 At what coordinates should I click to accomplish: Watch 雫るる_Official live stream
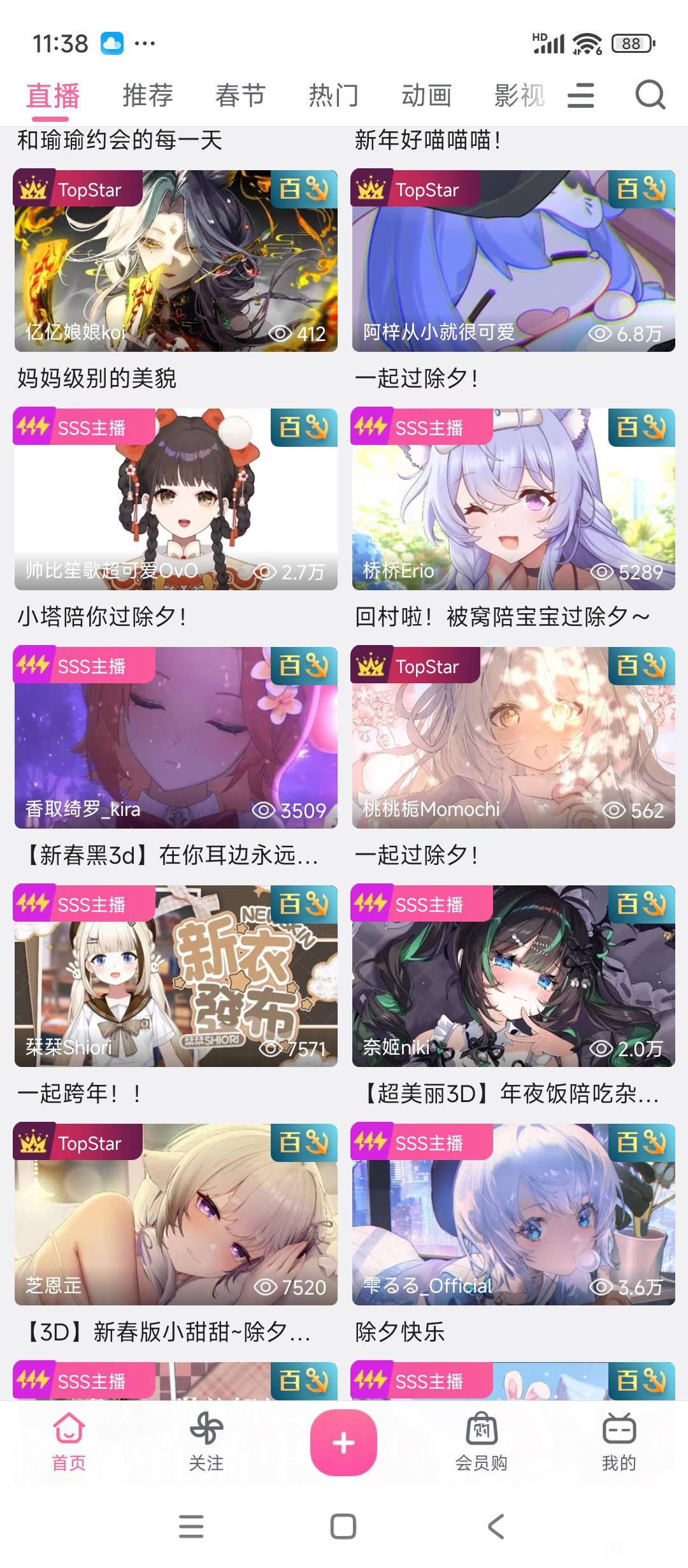513,1215
